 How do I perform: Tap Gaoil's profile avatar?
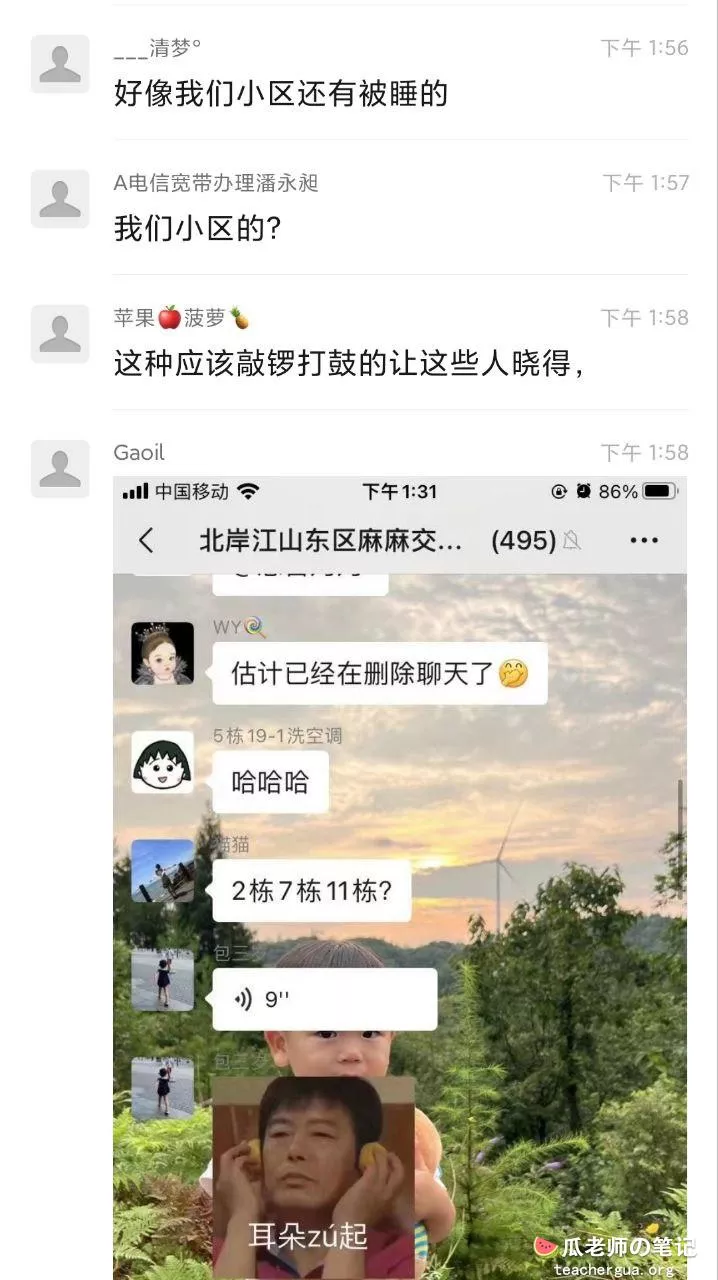click(x=60, y=469)
